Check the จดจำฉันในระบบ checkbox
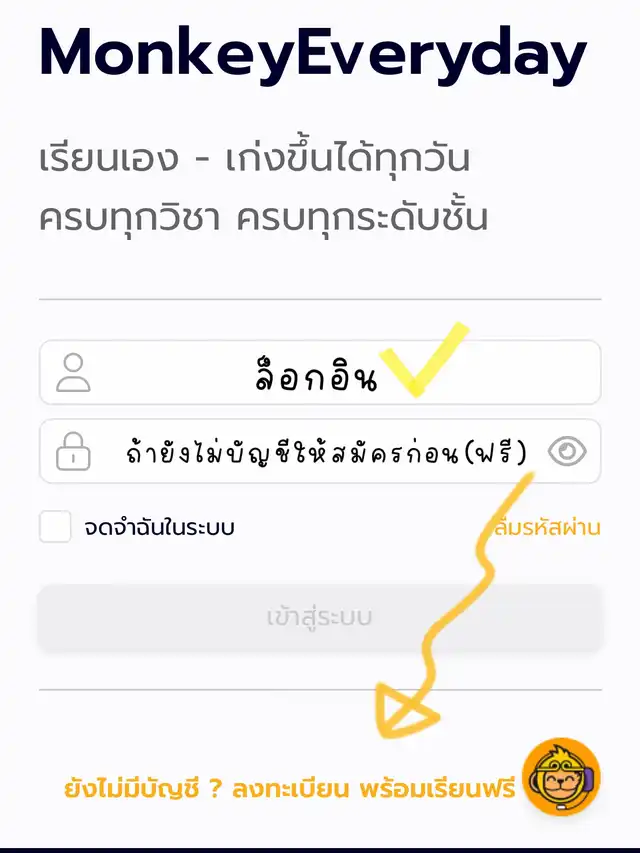This screenshot has height=853, width=640. (56, 527)
